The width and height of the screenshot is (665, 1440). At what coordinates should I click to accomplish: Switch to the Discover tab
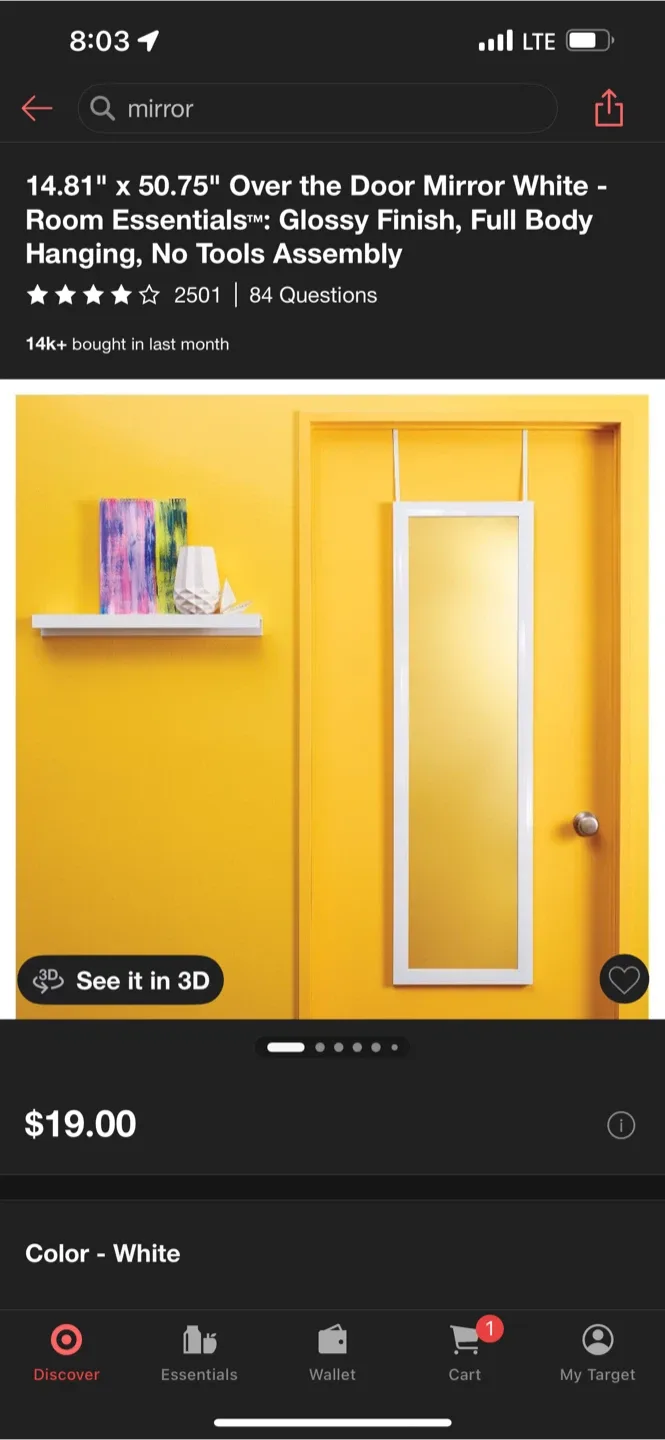pyautogui.click(x=66, y=1353)
